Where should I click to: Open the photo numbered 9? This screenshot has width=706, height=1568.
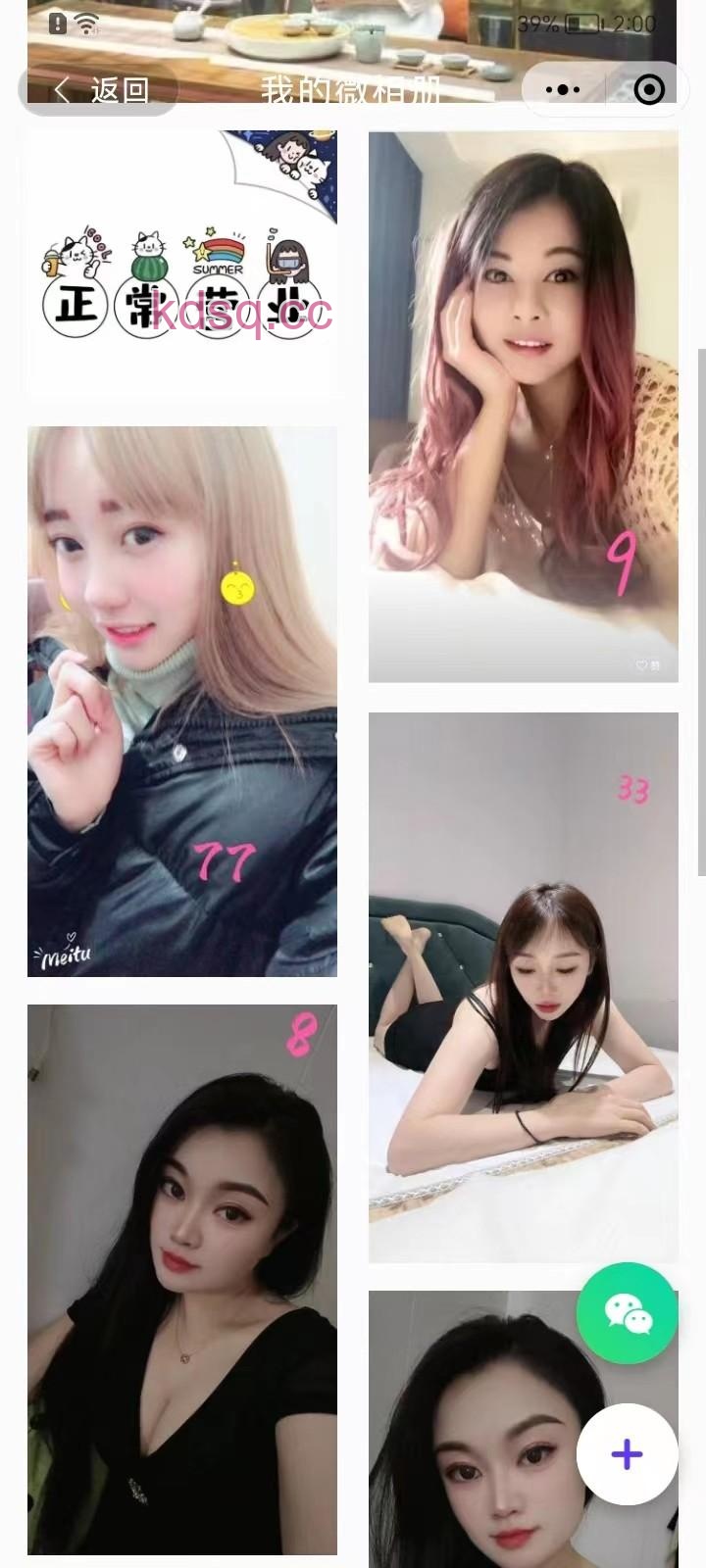coord(523,407)
